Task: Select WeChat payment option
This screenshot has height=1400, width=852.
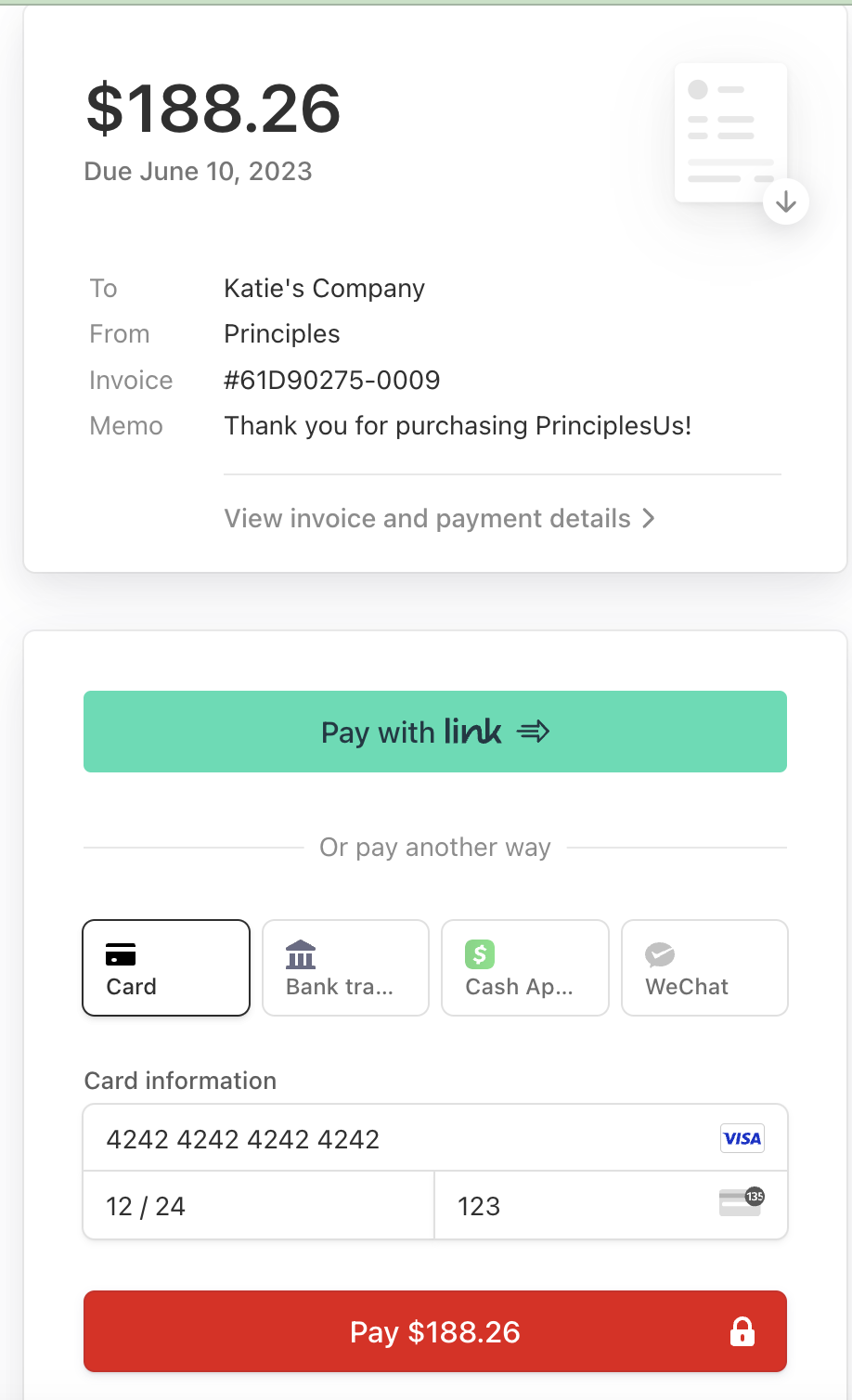Action: pos(704,967)
